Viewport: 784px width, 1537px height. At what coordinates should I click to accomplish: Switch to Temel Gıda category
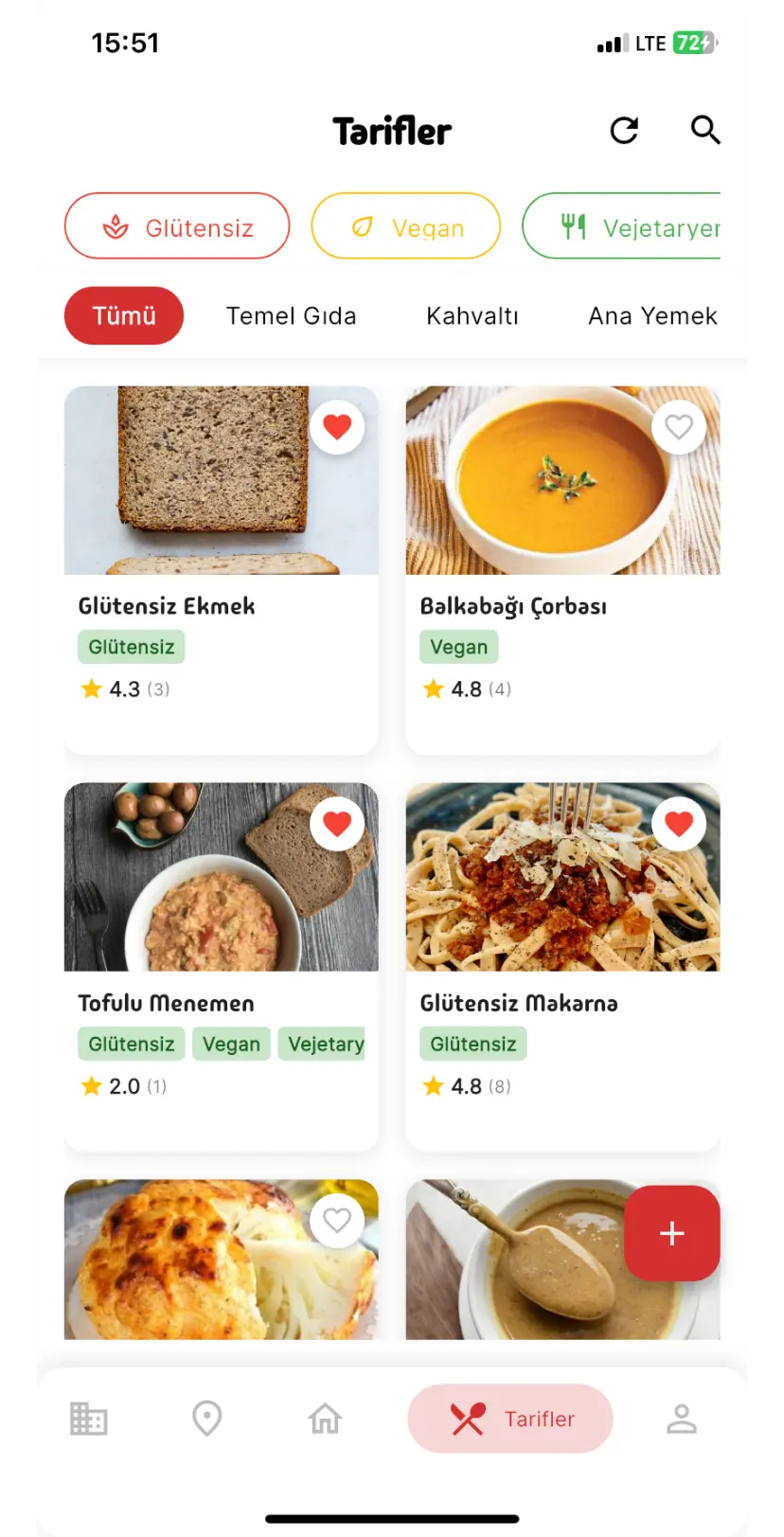(291, 315)
